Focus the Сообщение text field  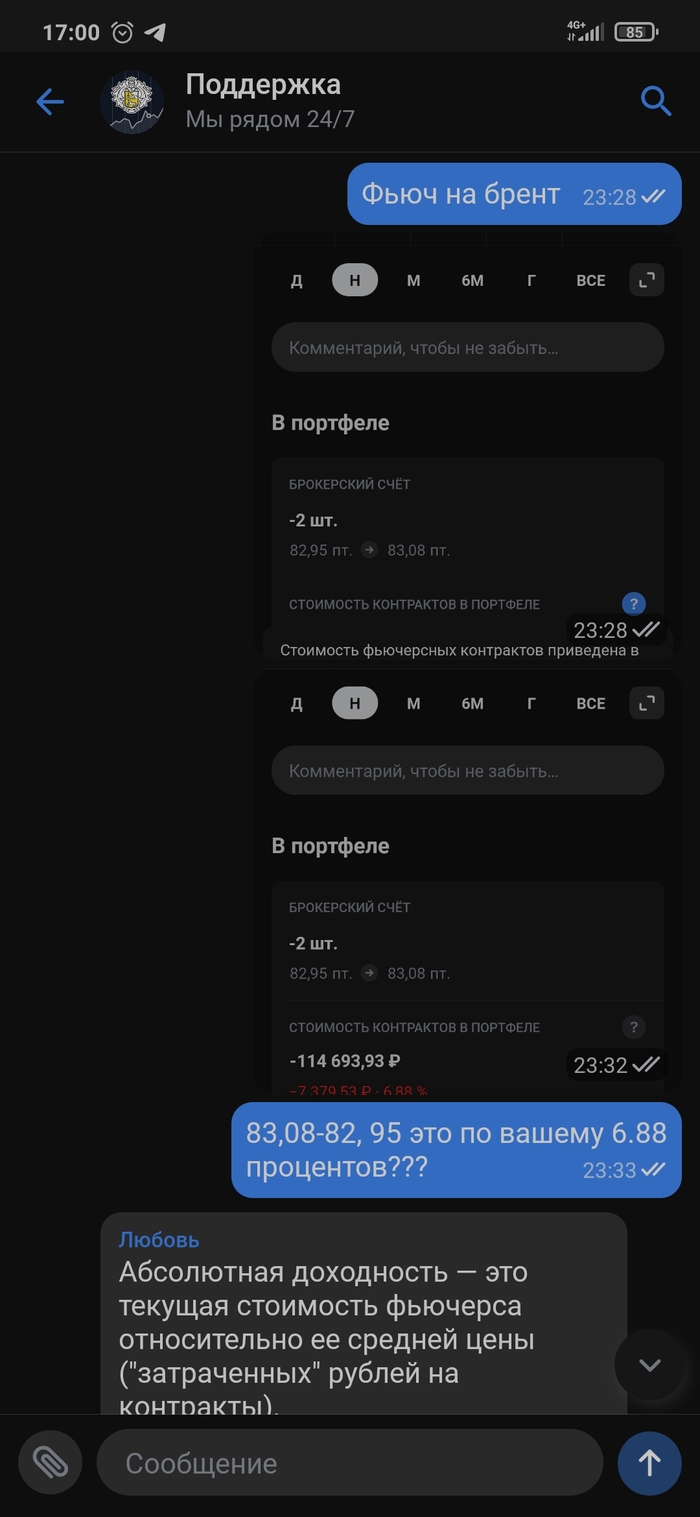coord(350,1463)
